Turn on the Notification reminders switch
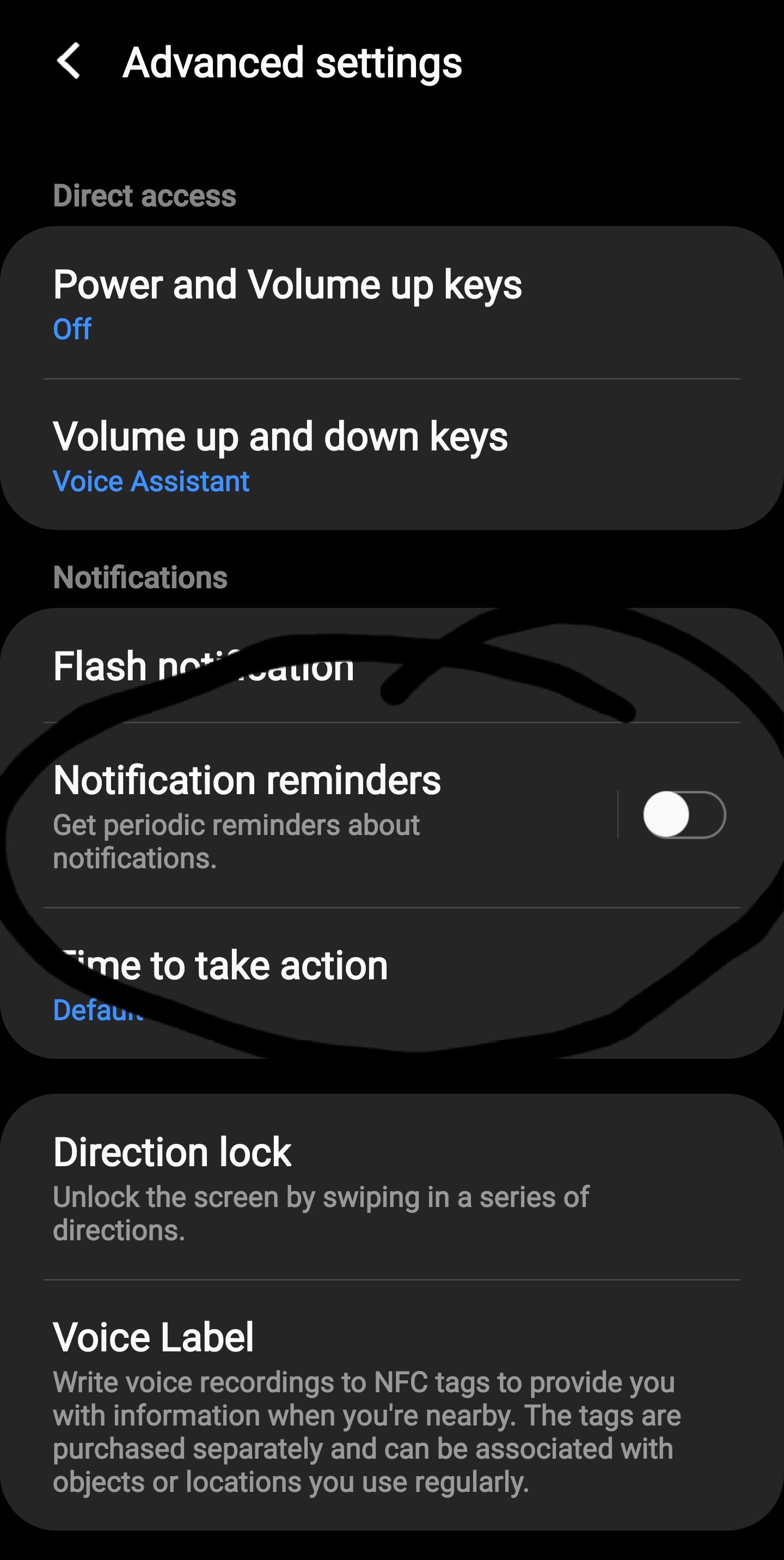The height and width of the screenshot is (1560, 784). click(x=684, y=815)
